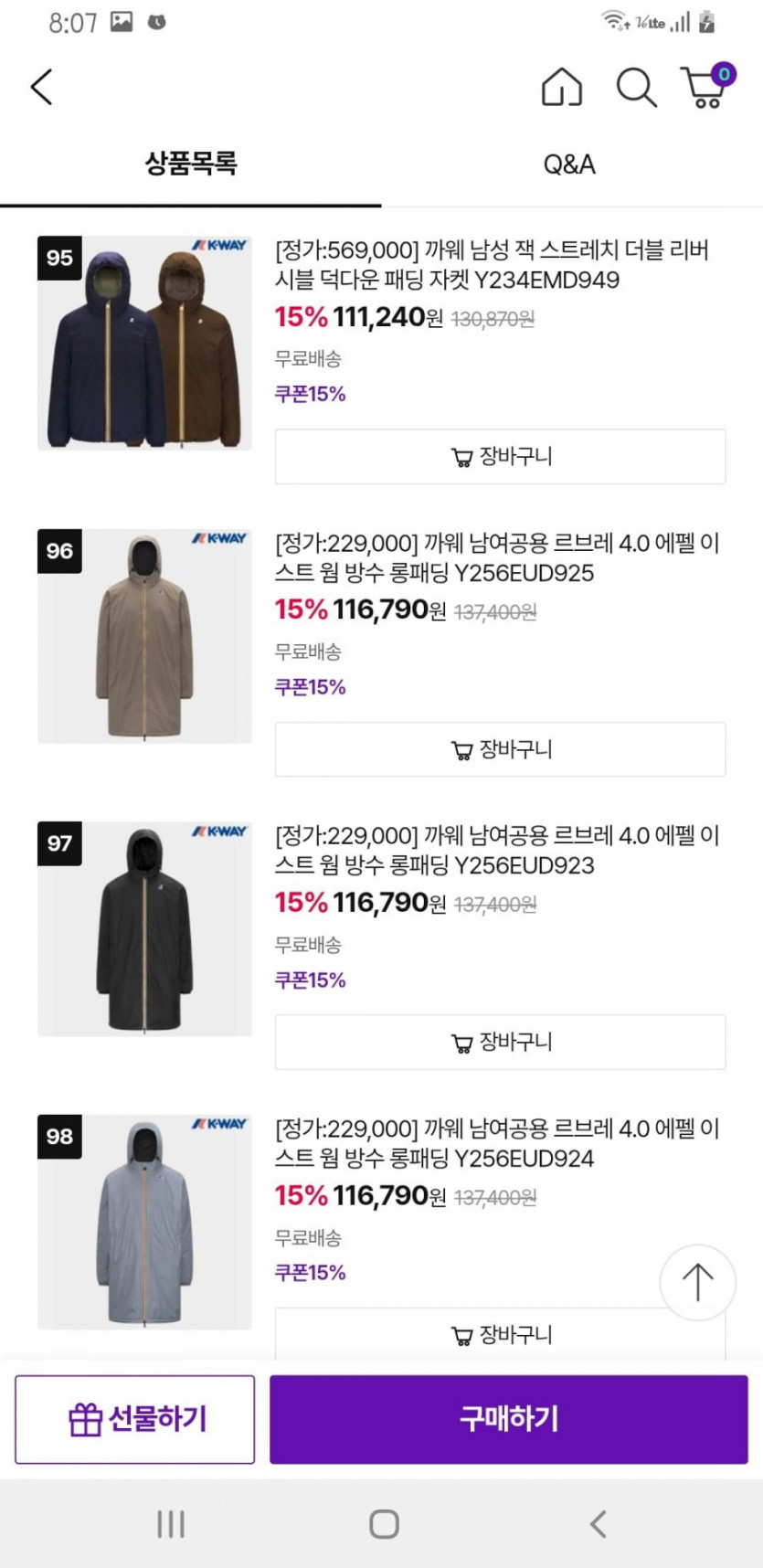Add item 98 gray-blue long padding to 장바구니

[500, 1334]
